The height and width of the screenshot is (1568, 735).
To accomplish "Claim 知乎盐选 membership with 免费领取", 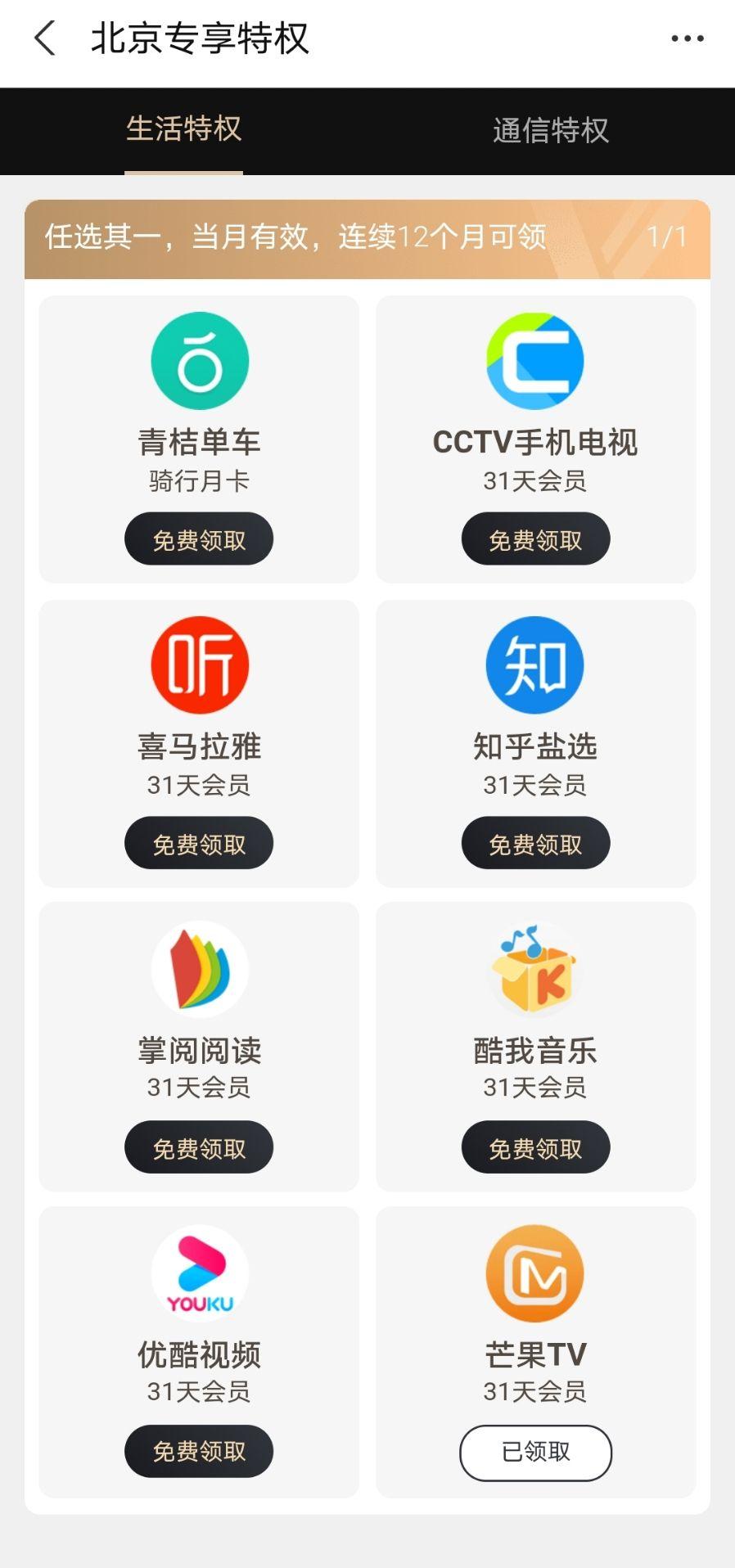I will [535, 844].
